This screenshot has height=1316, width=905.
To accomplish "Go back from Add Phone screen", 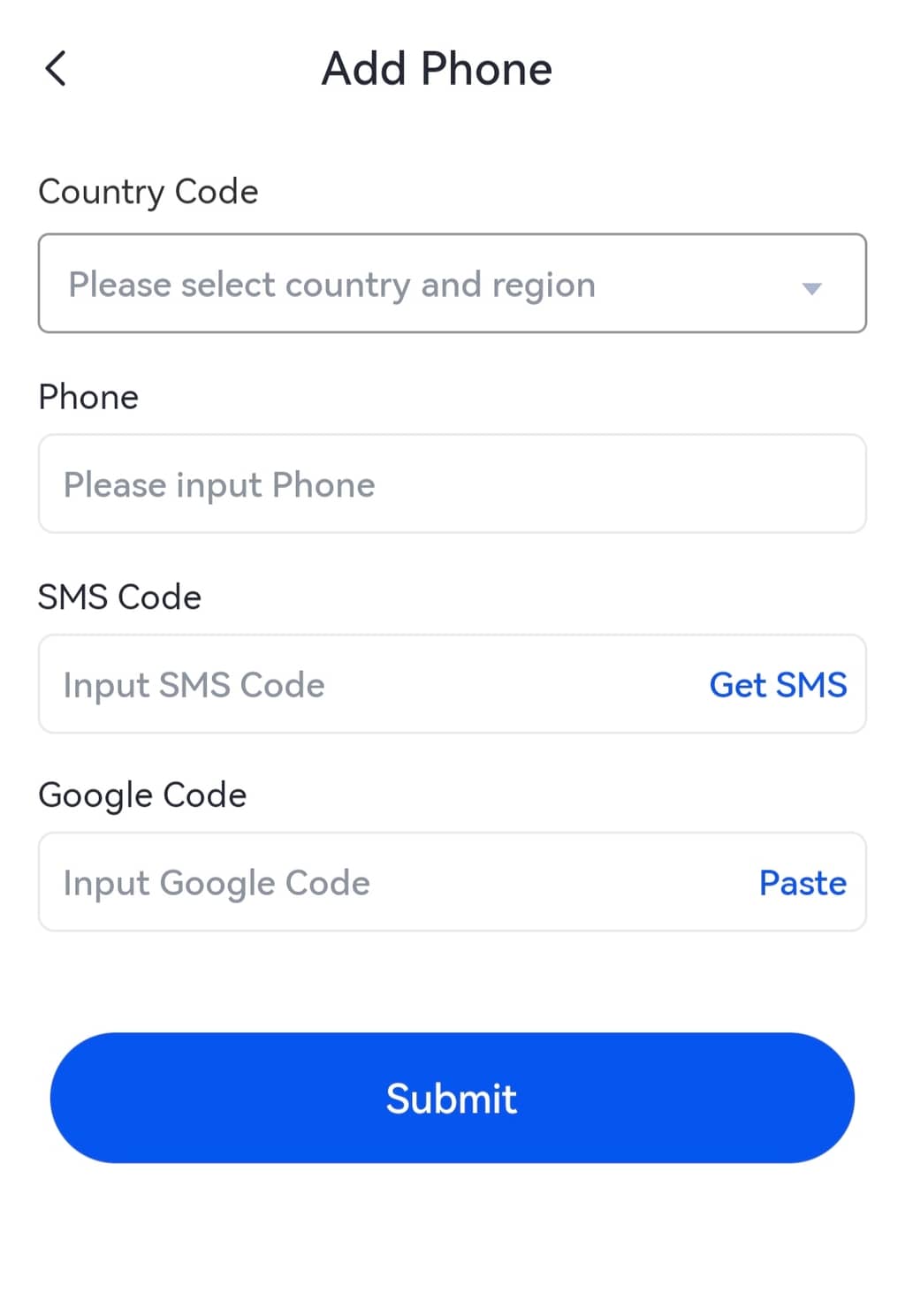I will pos(56,69).
